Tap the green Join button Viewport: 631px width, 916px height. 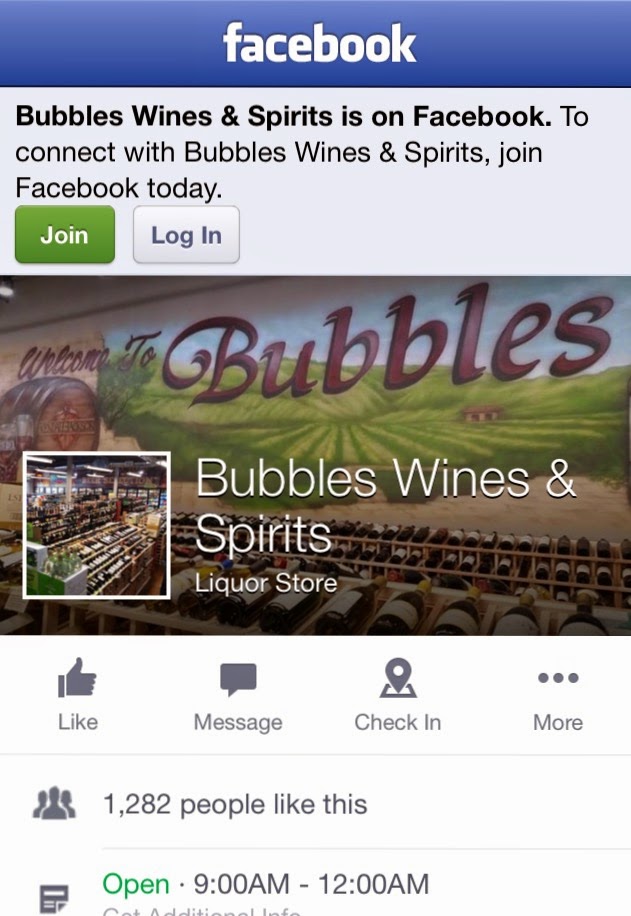pos(65,235)
